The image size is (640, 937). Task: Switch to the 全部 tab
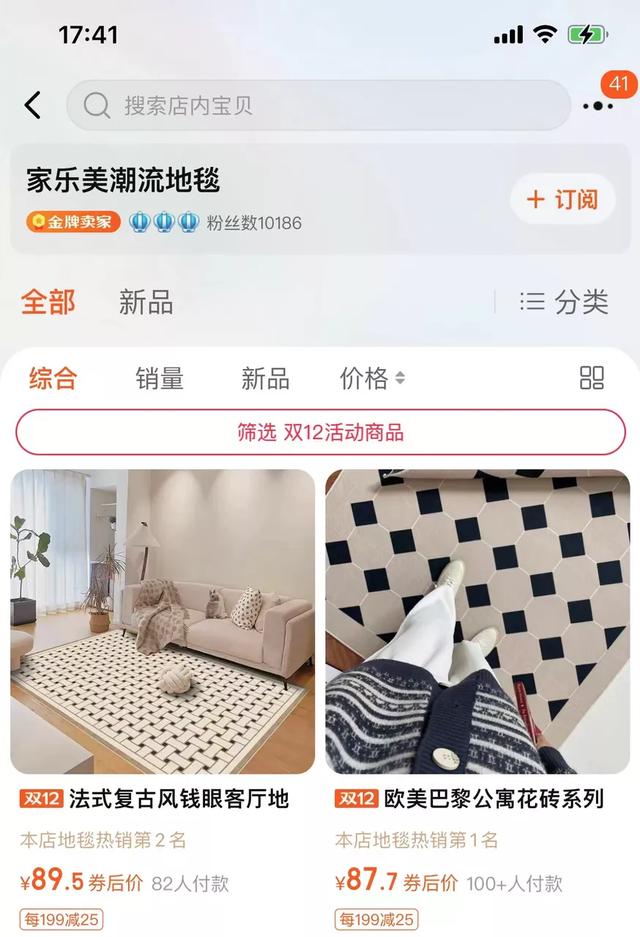point(48,302)
